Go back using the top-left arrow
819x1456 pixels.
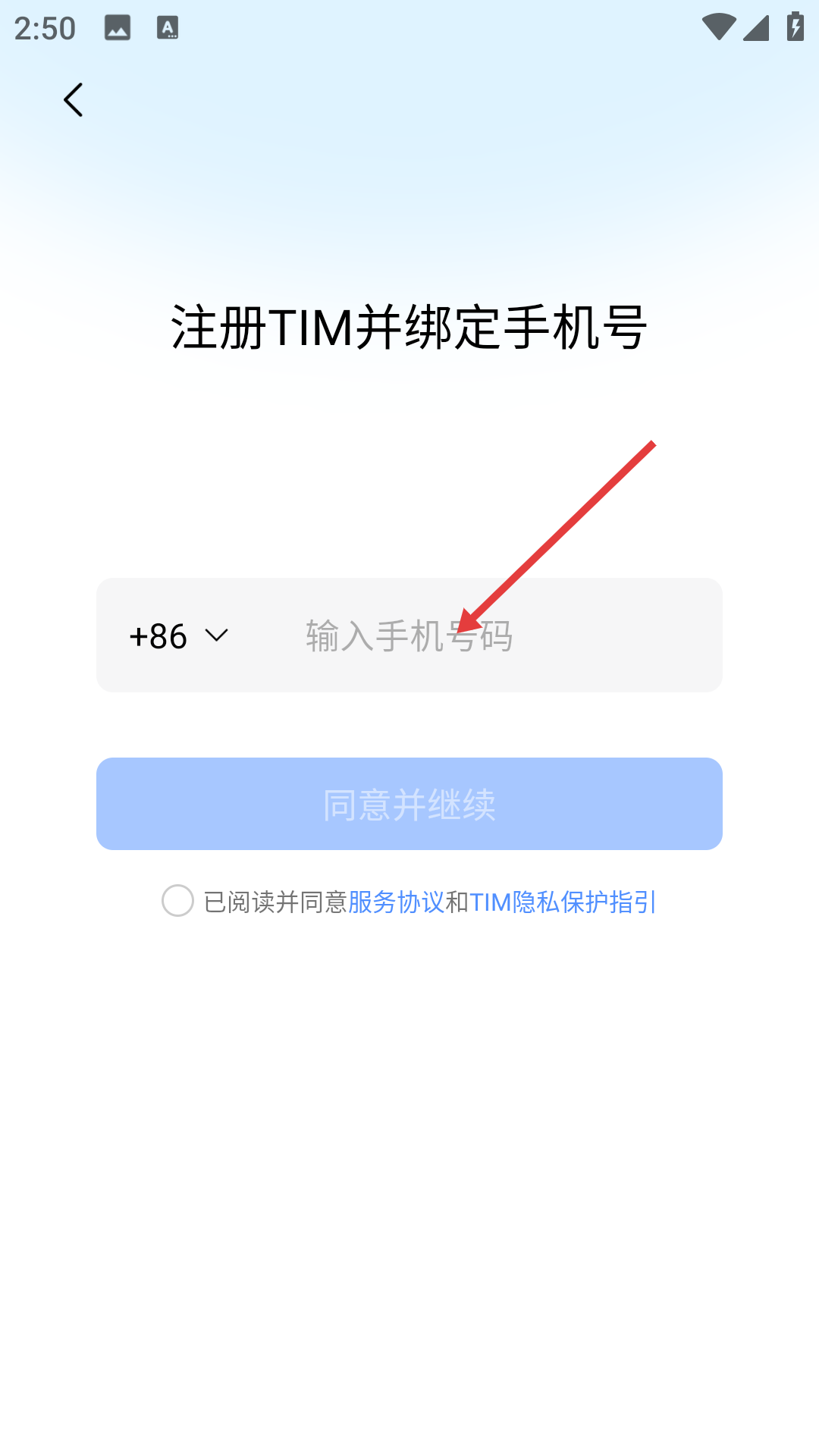pos(74,100)
